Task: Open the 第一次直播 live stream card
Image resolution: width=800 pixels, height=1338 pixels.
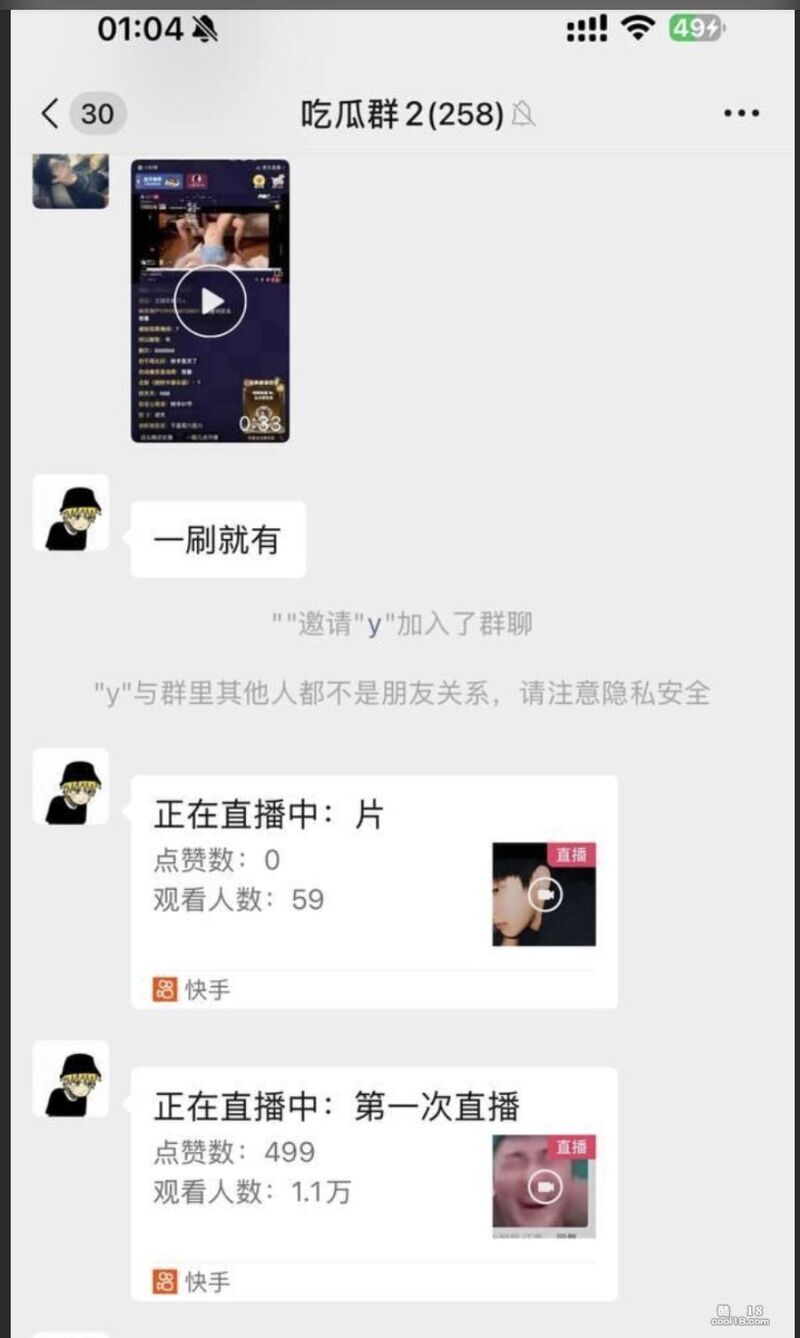Action: [x=373, y=1183]
